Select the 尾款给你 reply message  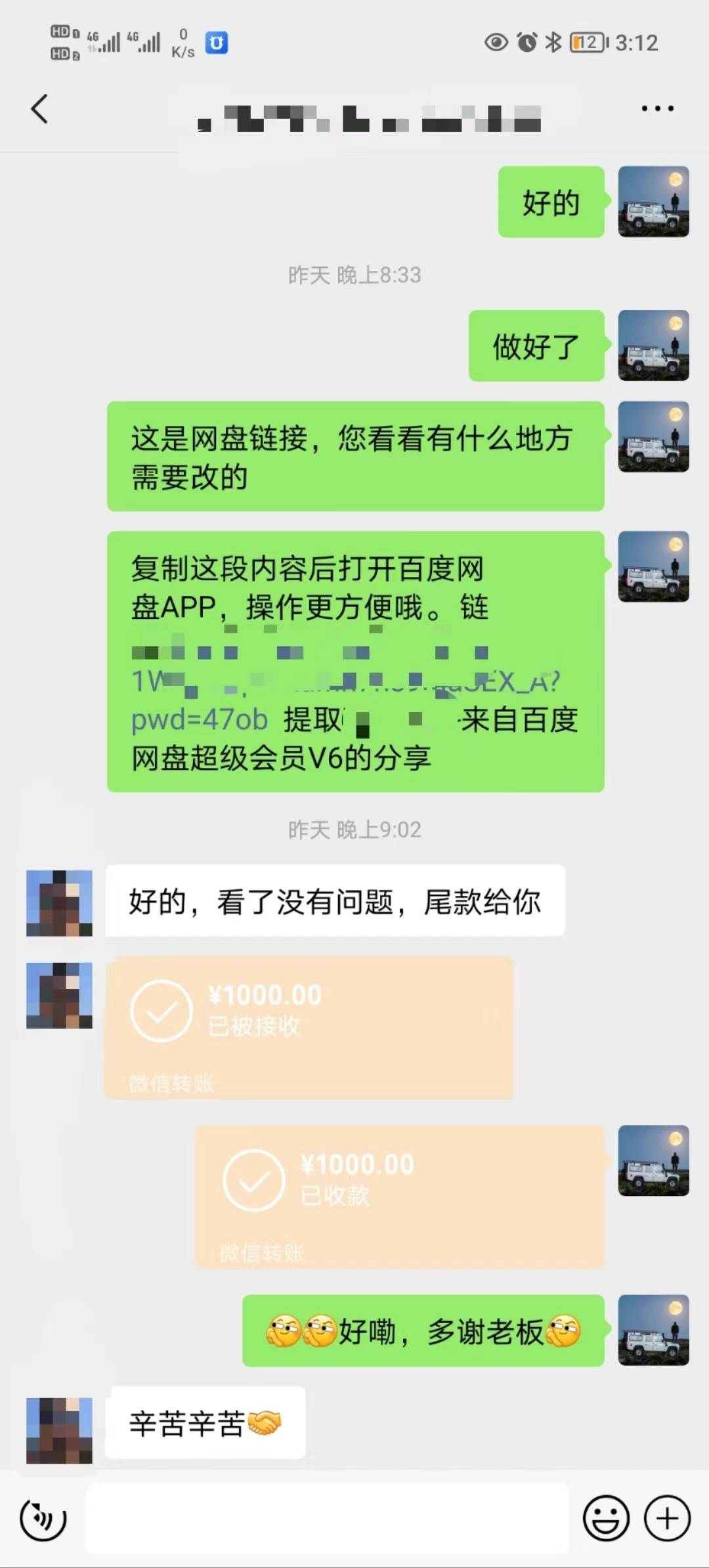click(335, 902)
